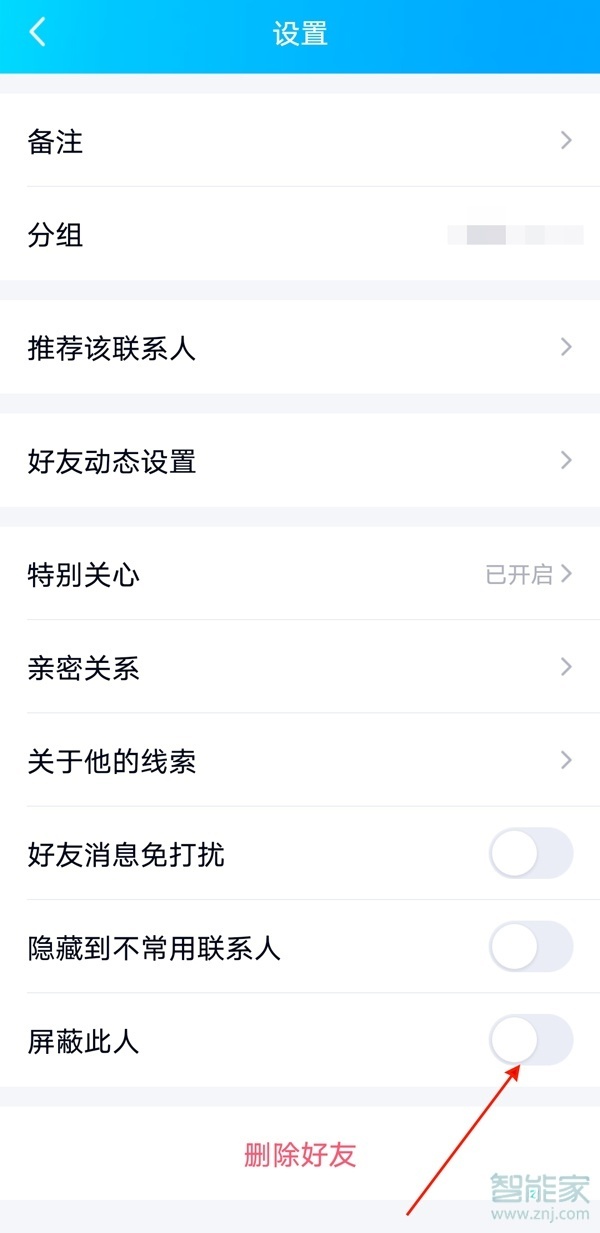Image resolution: width=600 pixels, height=1233 pixels.
Task: Go back using the top arrow
Action: (37, 33)
